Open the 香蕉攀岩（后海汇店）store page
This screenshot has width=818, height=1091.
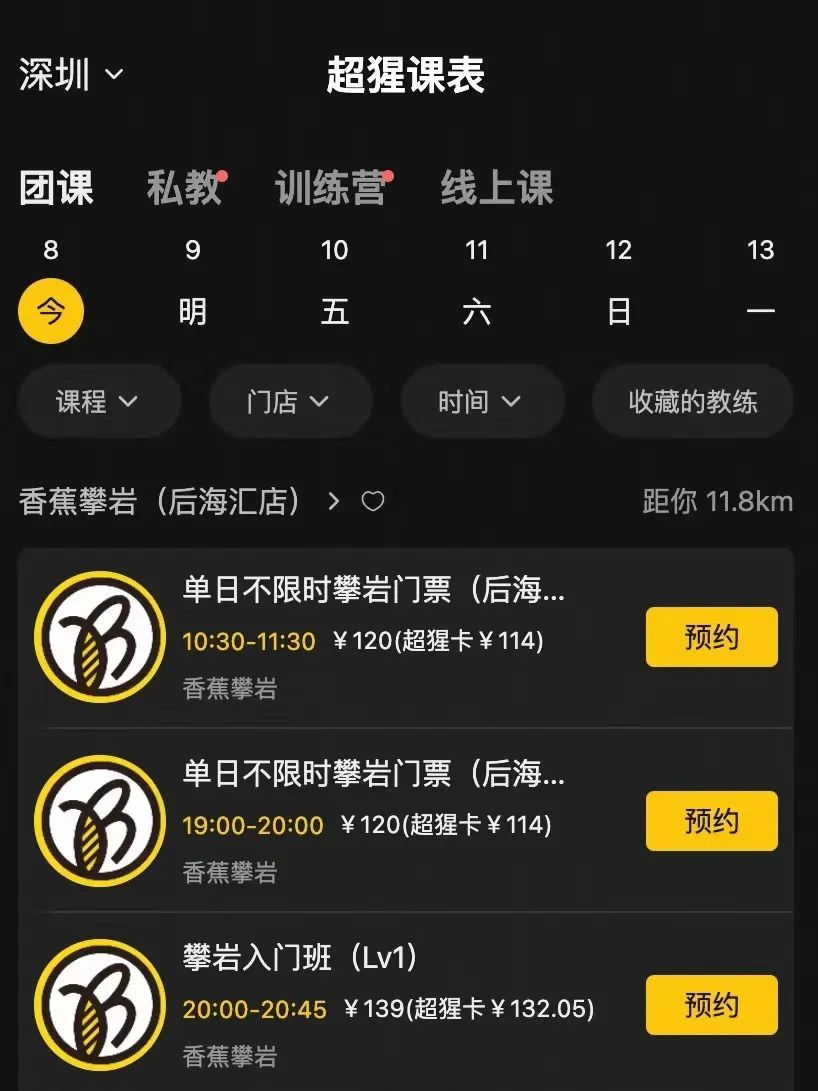point(170,501)
